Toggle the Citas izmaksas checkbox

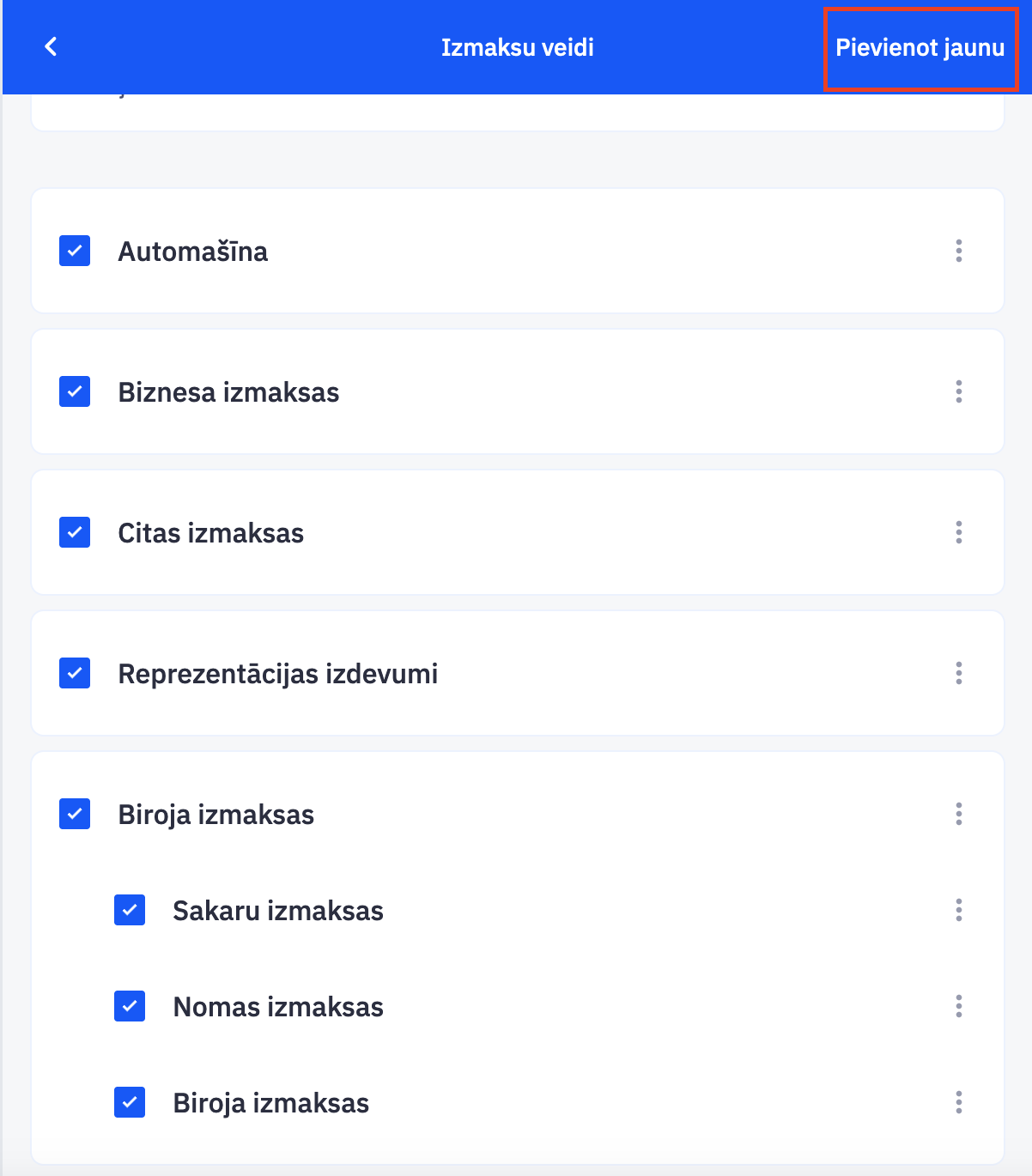point(75,532)
